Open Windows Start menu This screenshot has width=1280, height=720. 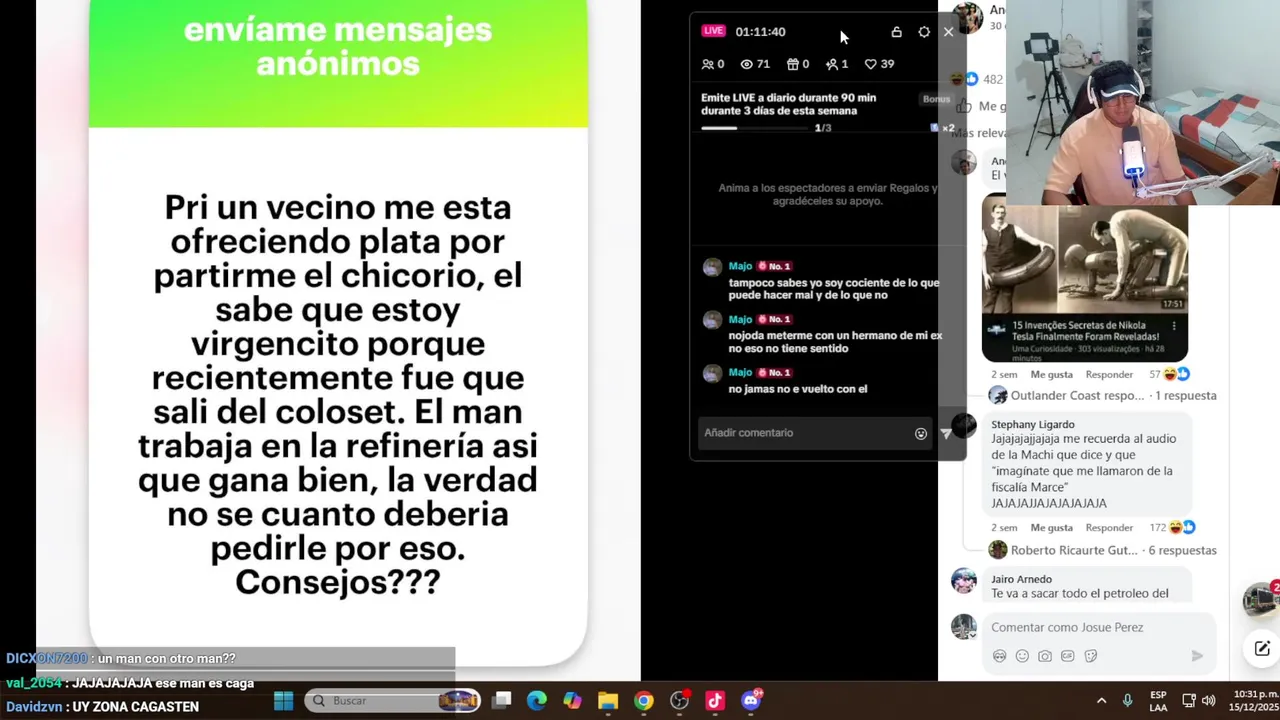click(284, 701)
